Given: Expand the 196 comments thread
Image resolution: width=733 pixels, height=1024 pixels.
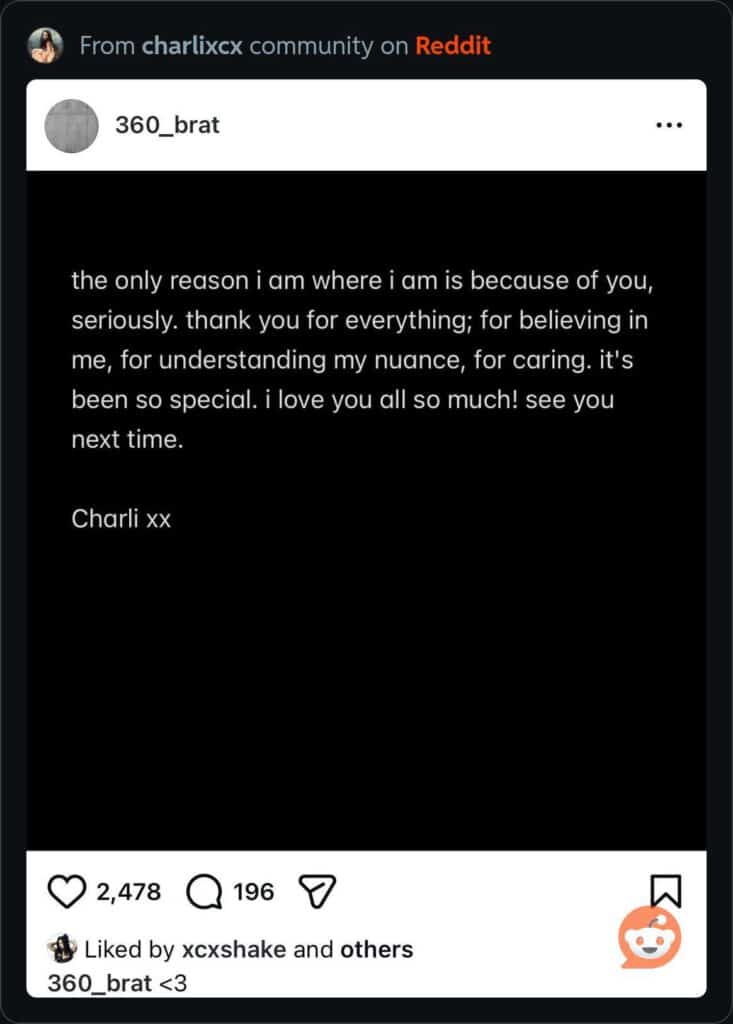Looking at the screenshot, I should tap(255, 891).
